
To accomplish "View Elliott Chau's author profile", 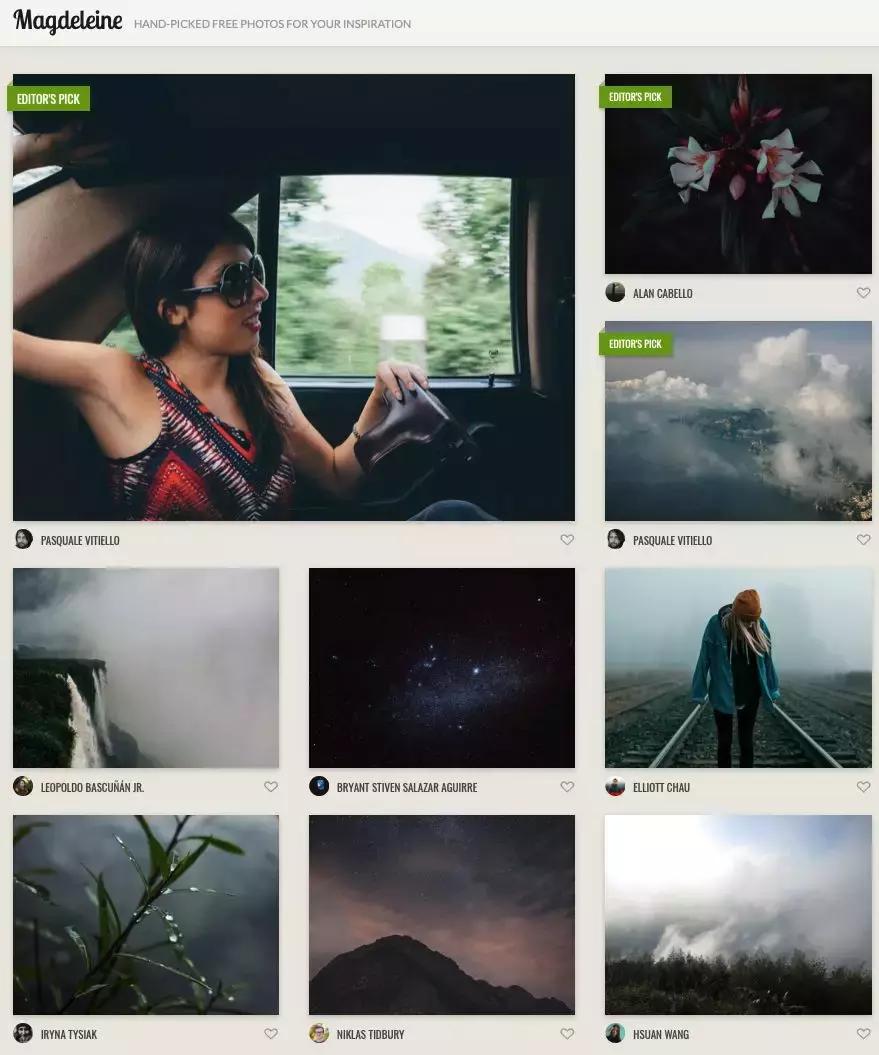I will coord(660,787).
